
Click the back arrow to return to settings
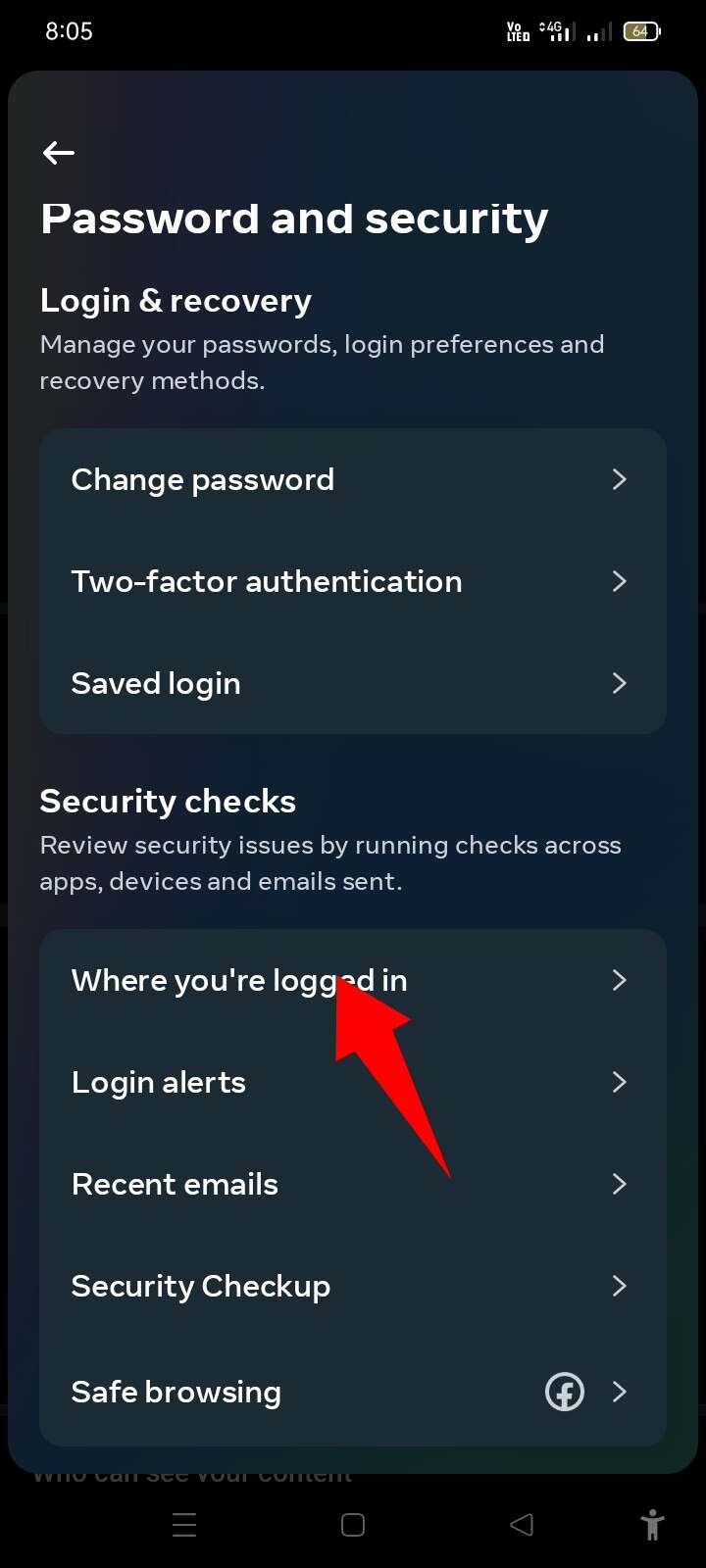pyautogui.click(x=58, y=153)
